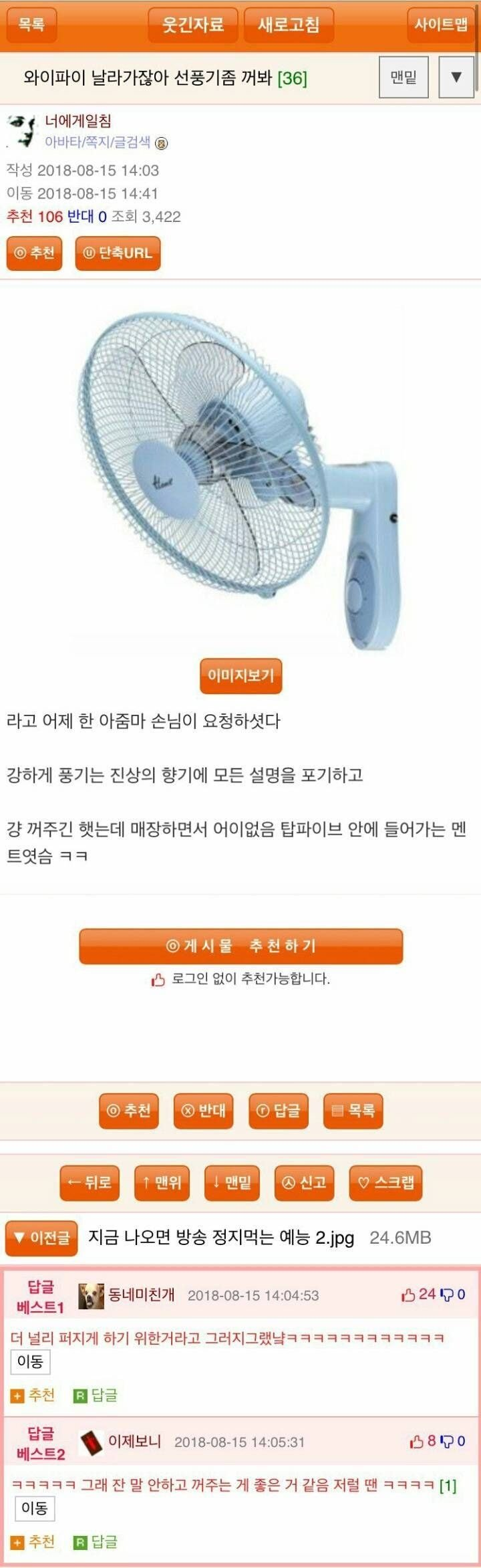Image resolution: width=481 pixels, height=1568 pixels.
Task: Downvote the post with 반대
Action: click(x=204, y=1110)
